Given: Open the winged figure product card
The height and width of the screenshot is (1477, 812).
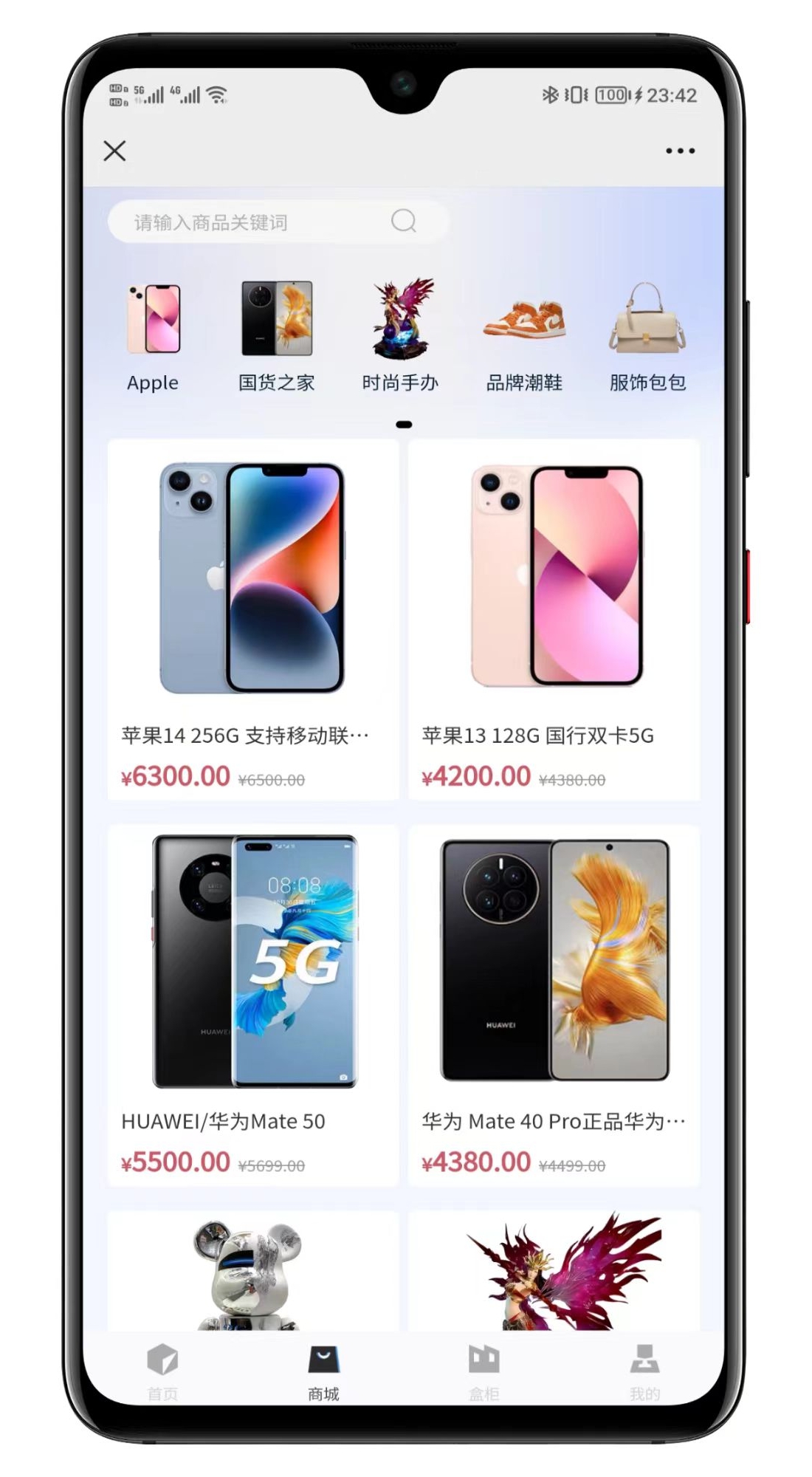Looking at the screenshot, I should (x=554, y=1270).
